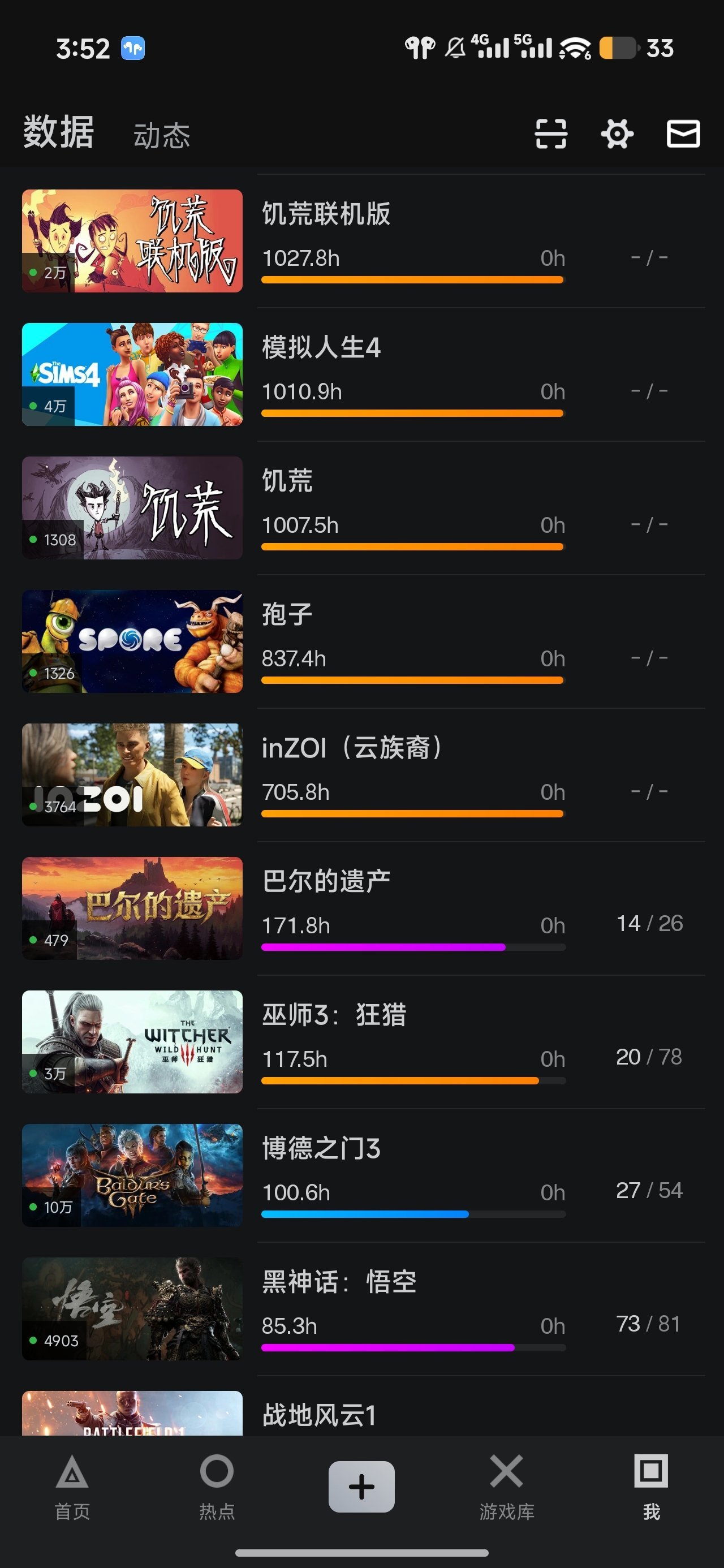Switch to the 动态 tab
This screenshot has height=1568, width=724.
(161, 135)
